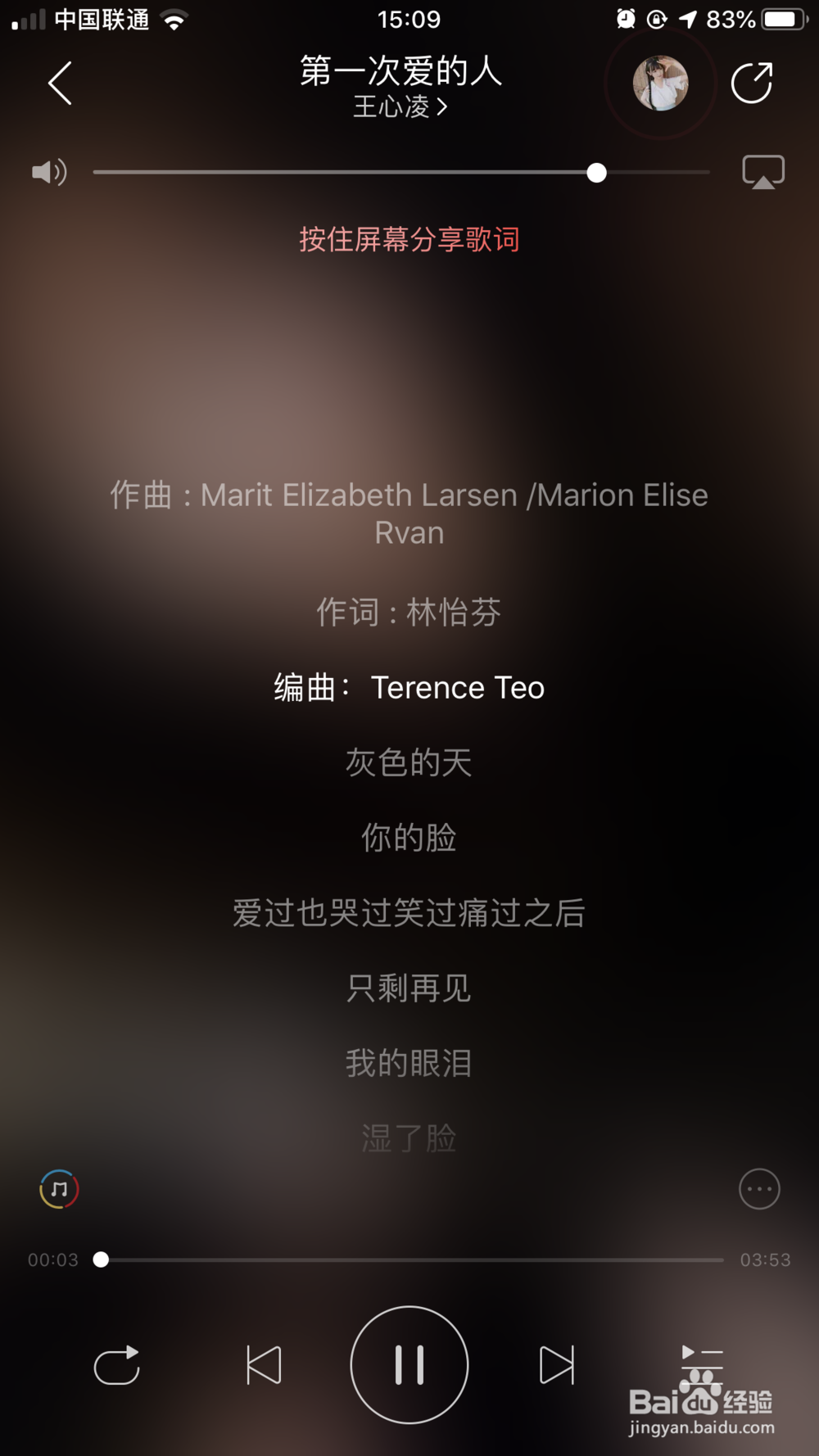The height and width of the screenshot is (1456, 819).
Task: Open the sound effect music-note icon
Action: coord(58,1189)
